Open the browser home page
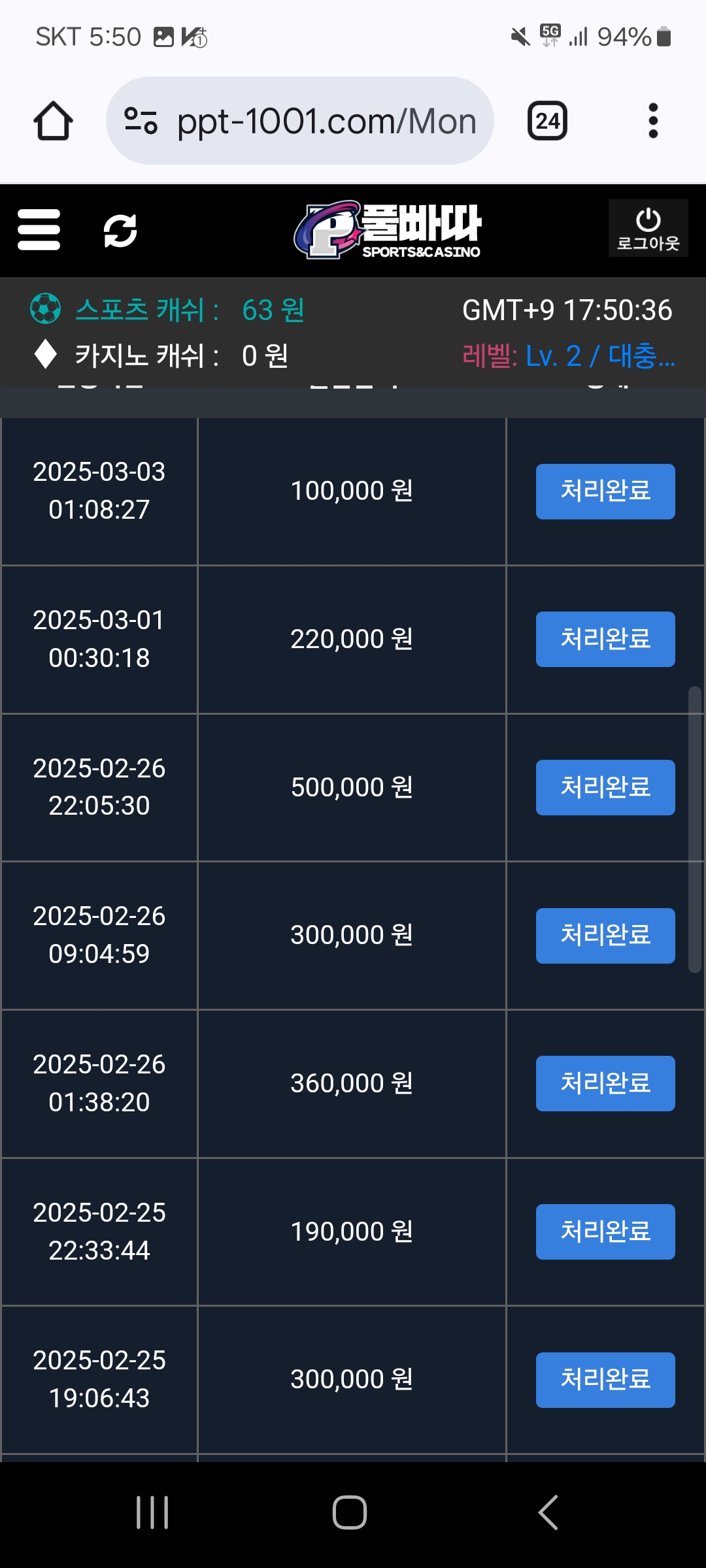 pos(53,121)
